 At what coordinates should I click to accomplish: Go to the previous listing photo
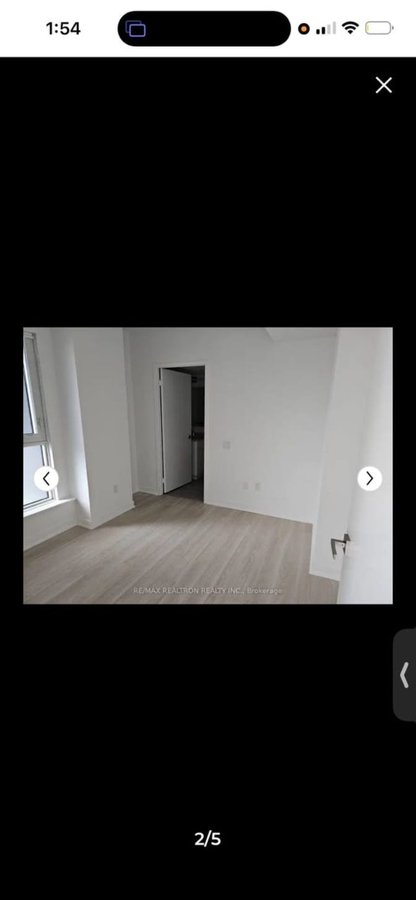[46, 478]
